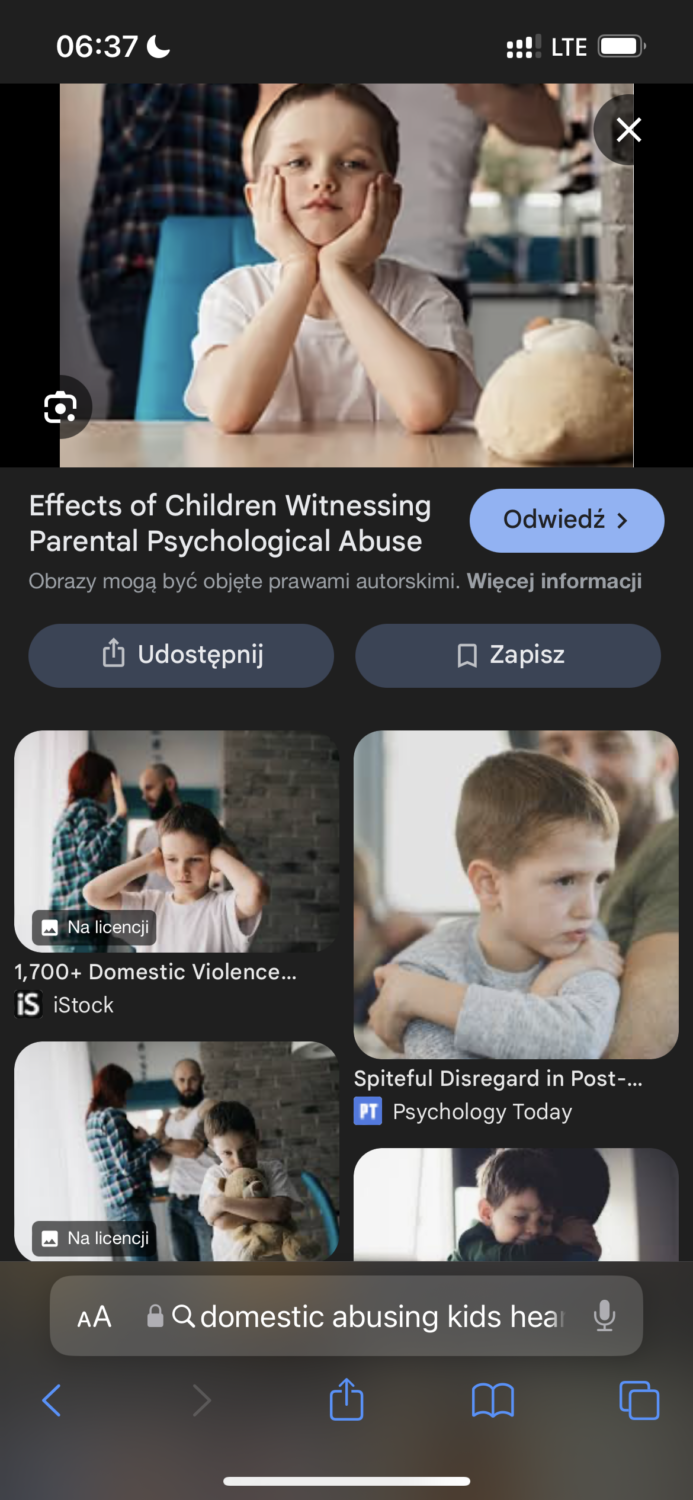Start voice search with the microphone

point(604,1317)
